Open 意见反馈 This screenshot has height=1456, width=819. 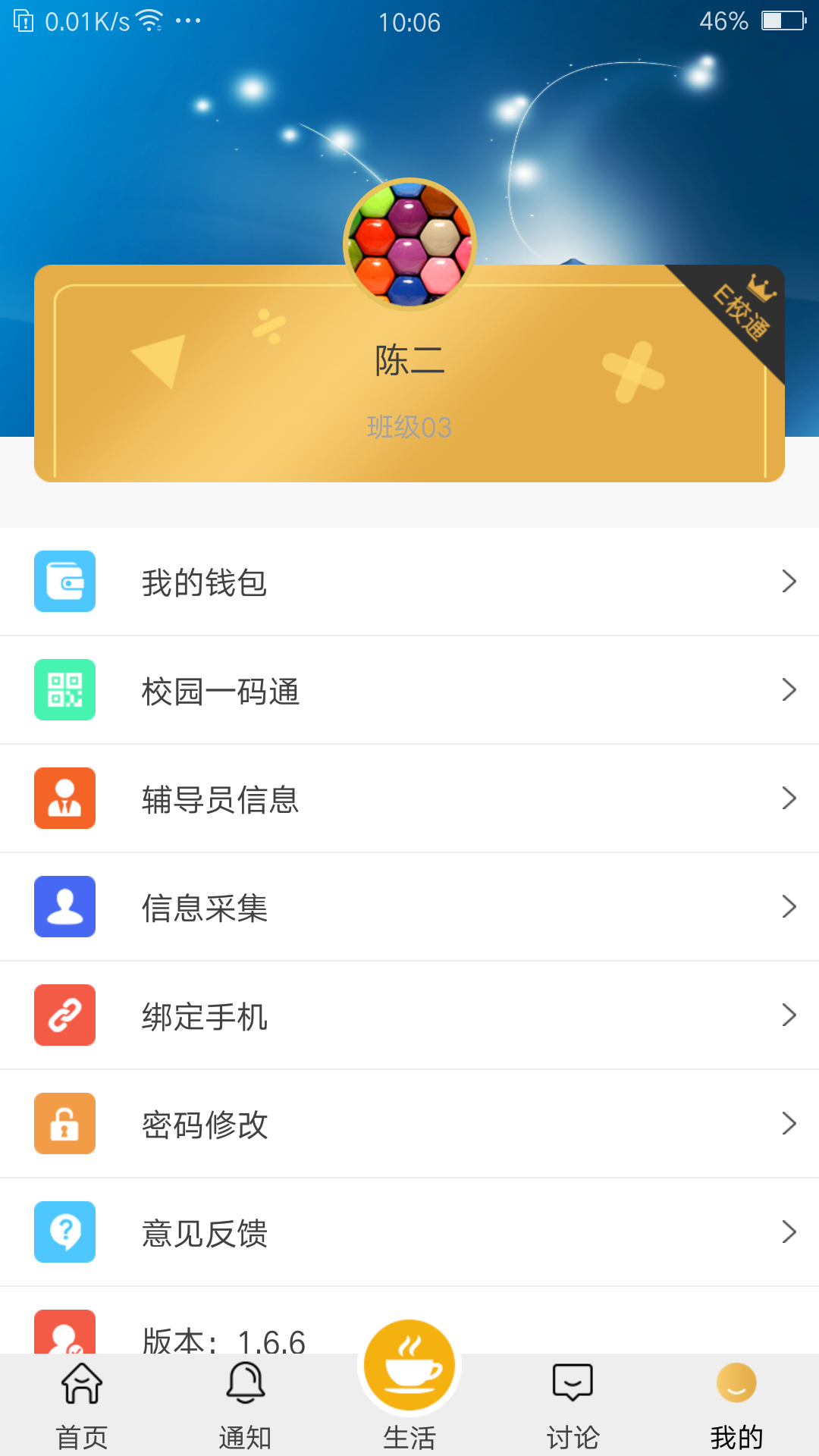(409, 1232)
